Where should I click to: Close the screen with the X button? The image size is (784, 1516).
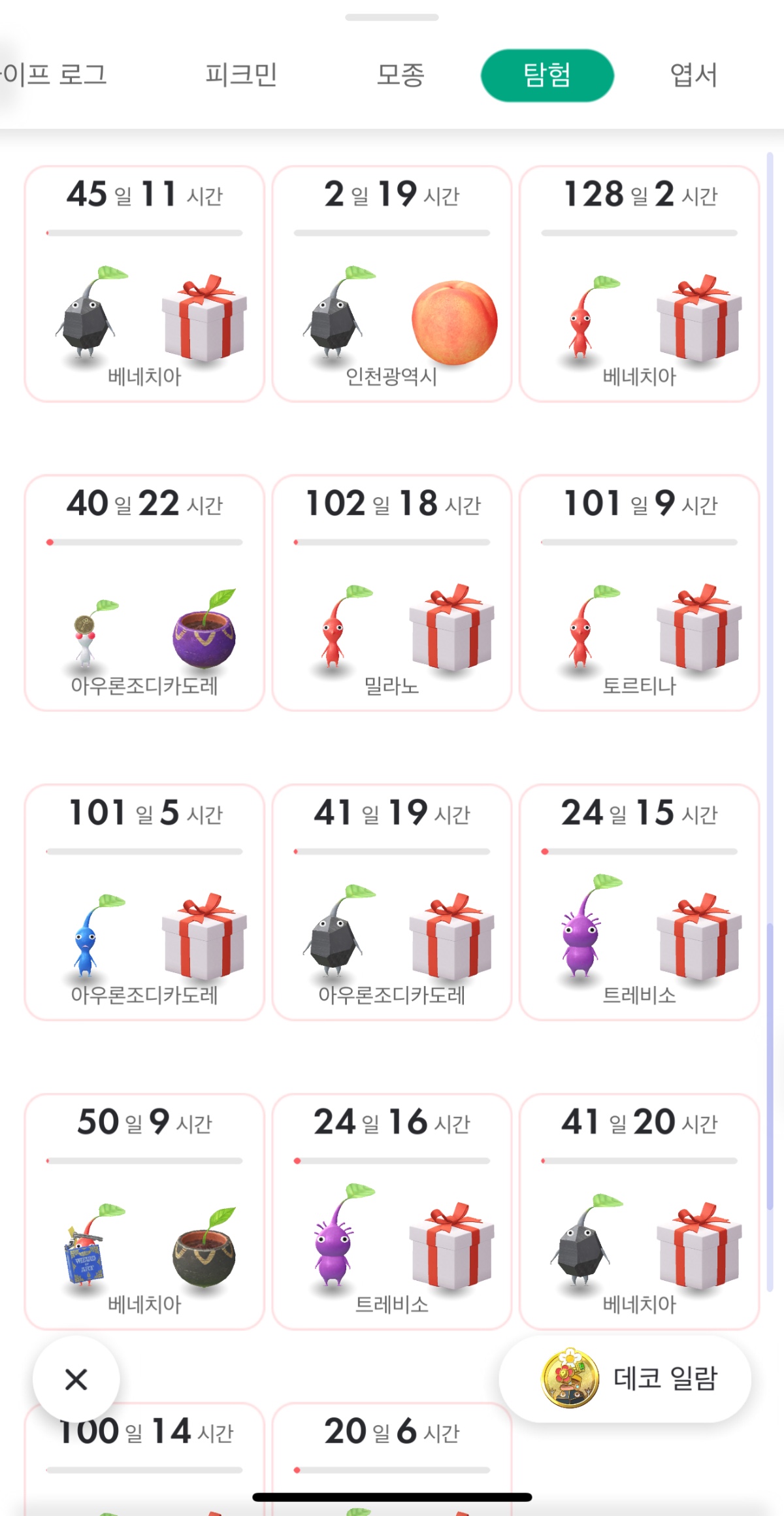(x=76, y=1379)
